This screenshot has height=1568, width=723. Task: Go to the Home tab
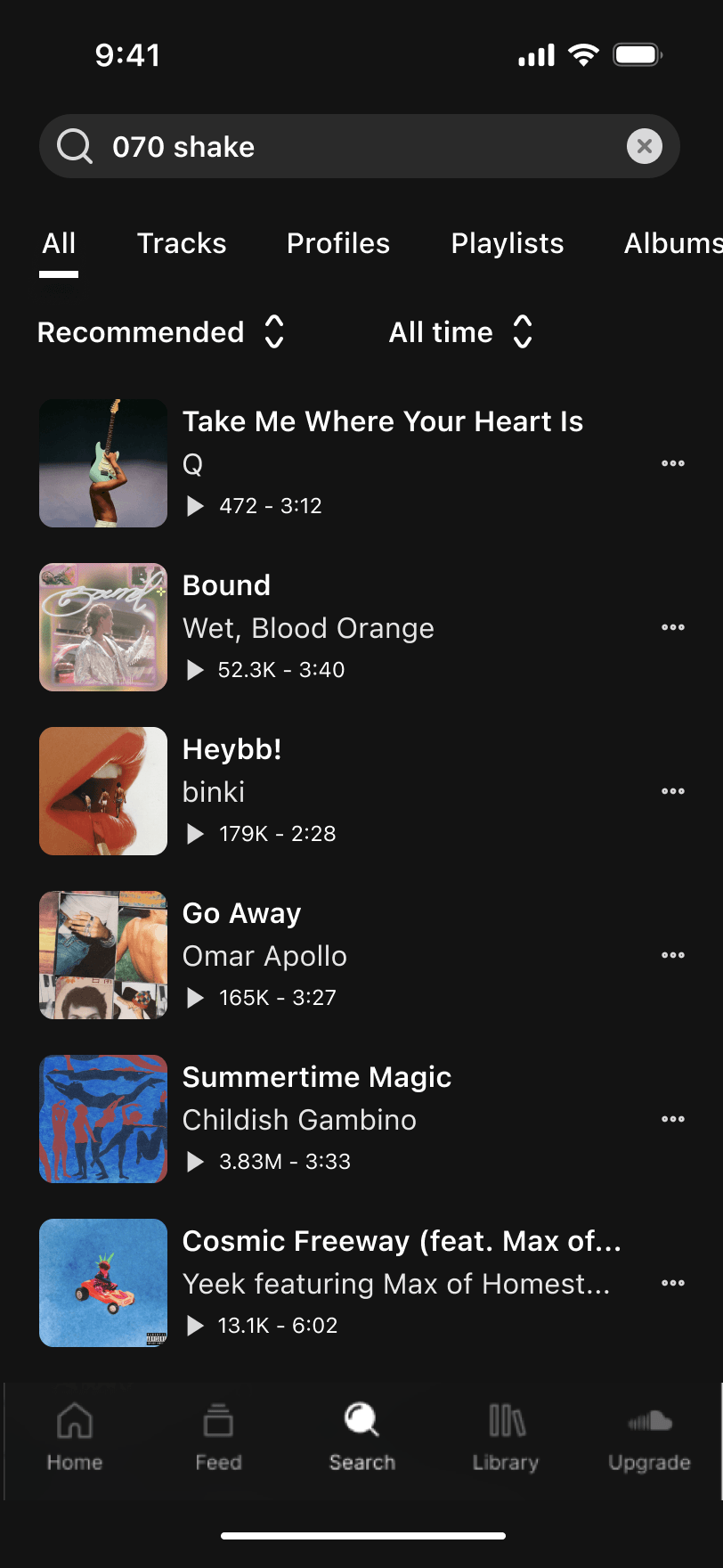(75, 1436)
